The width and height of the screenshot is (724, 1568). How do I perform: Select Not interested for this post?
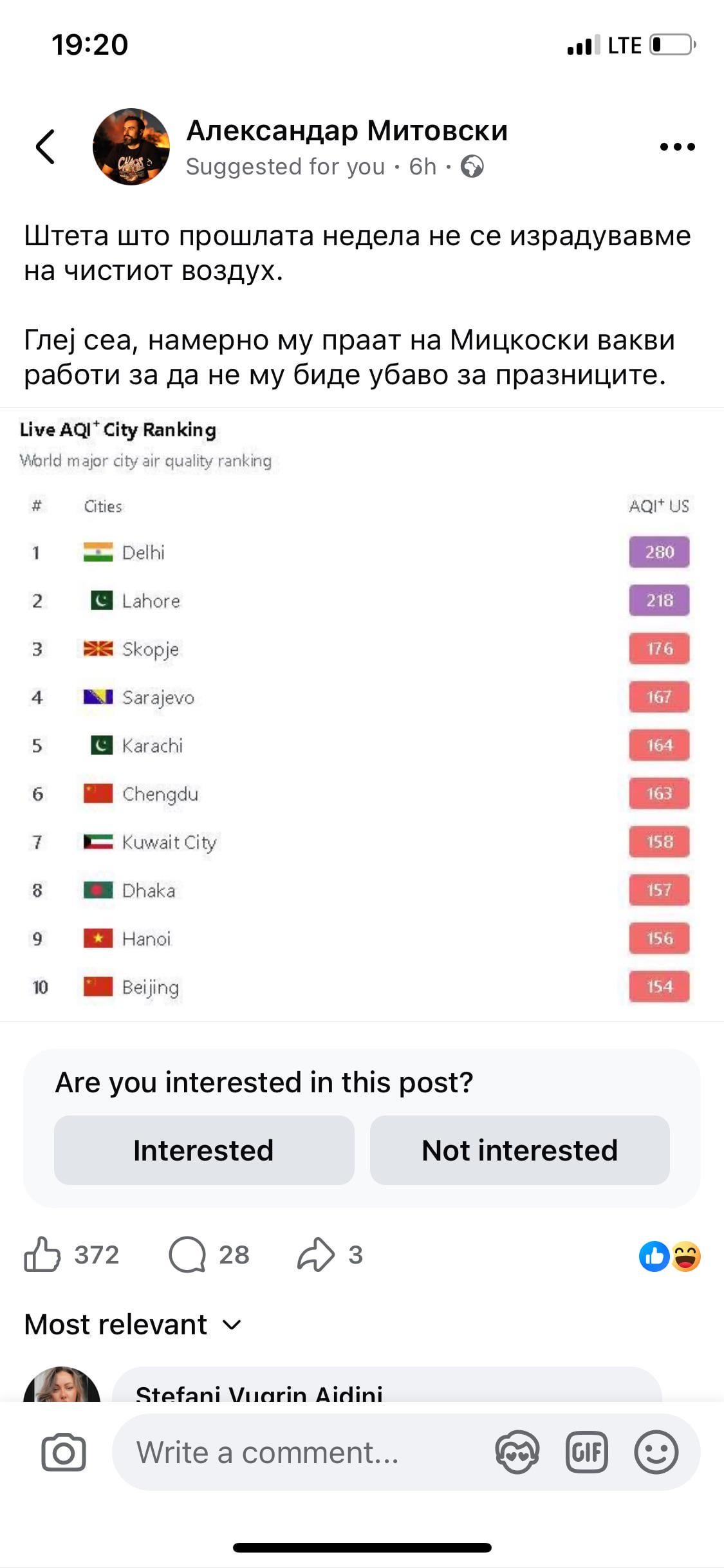coord(519,1150)
